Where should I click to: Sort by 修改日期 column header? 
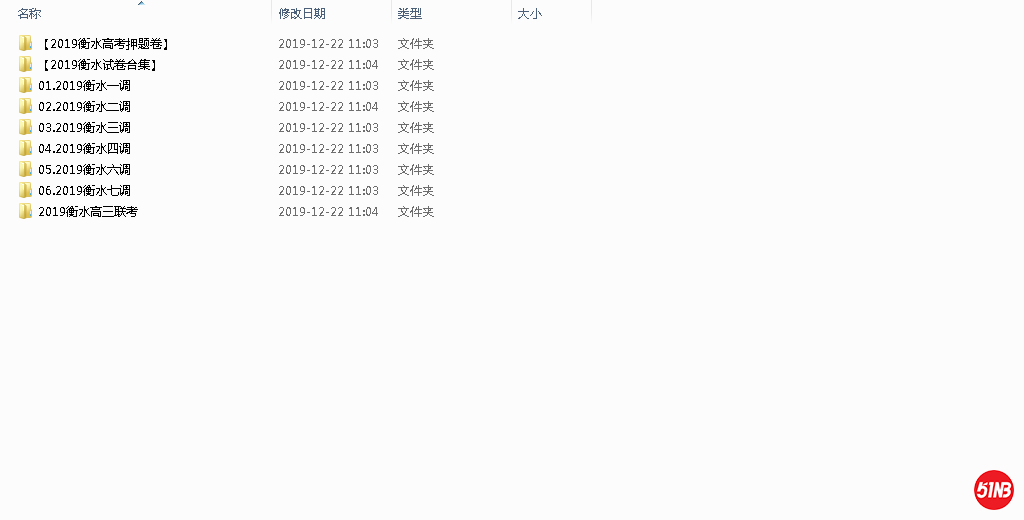point(302,14)
